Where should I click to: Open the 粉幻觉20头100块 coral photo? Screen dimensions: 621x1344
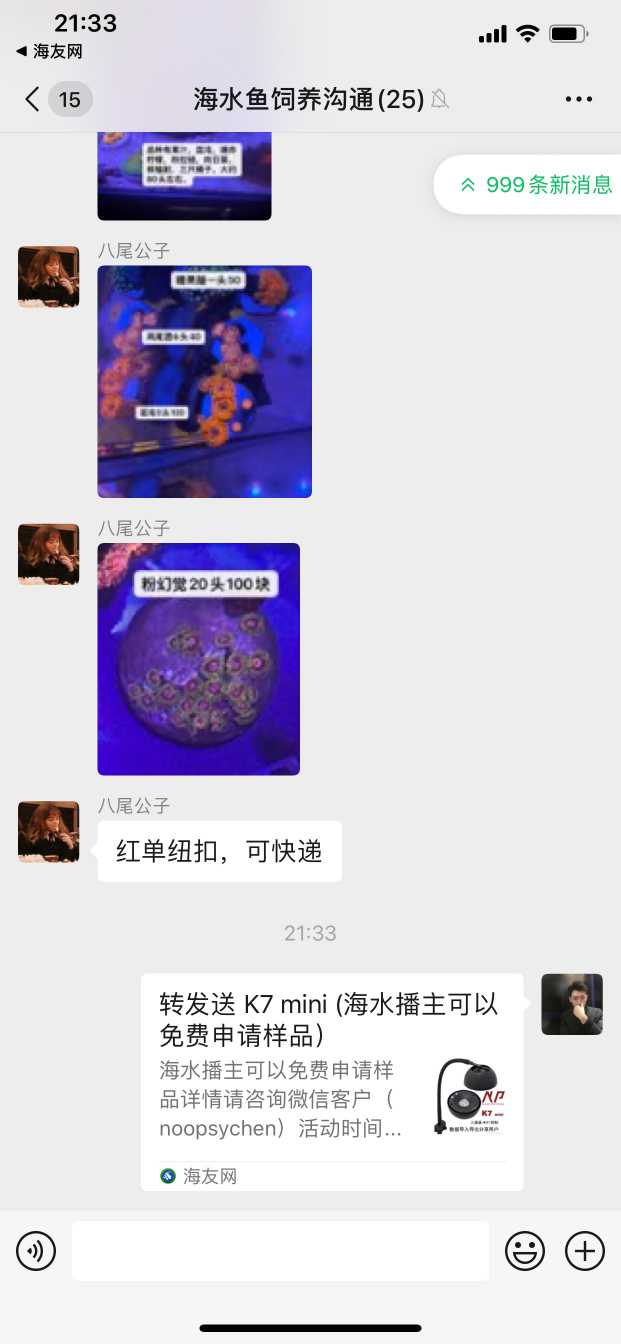[x=198, y=659]
